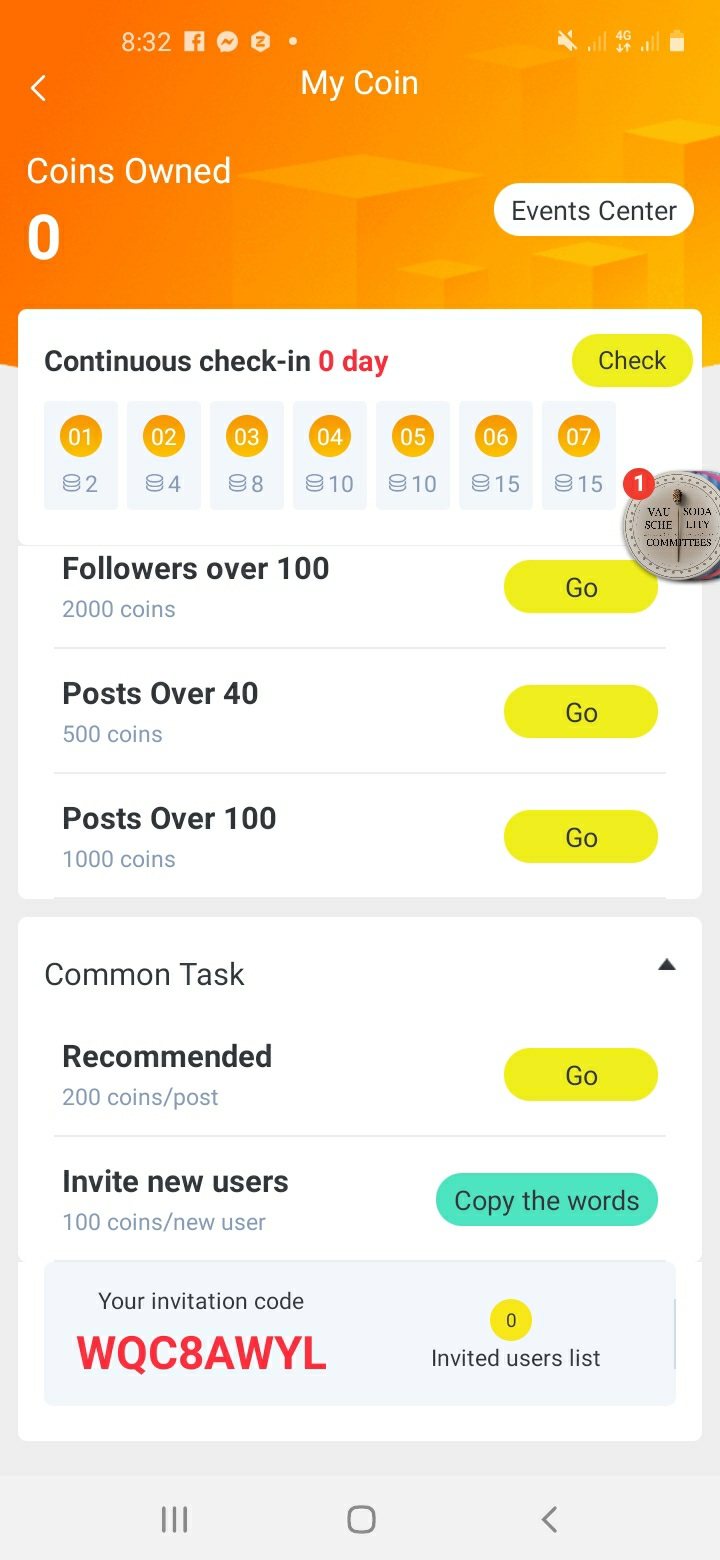Open the floating coin badge with notification
The height and width of the screenshot is (1560, 720).
[670, 525]
